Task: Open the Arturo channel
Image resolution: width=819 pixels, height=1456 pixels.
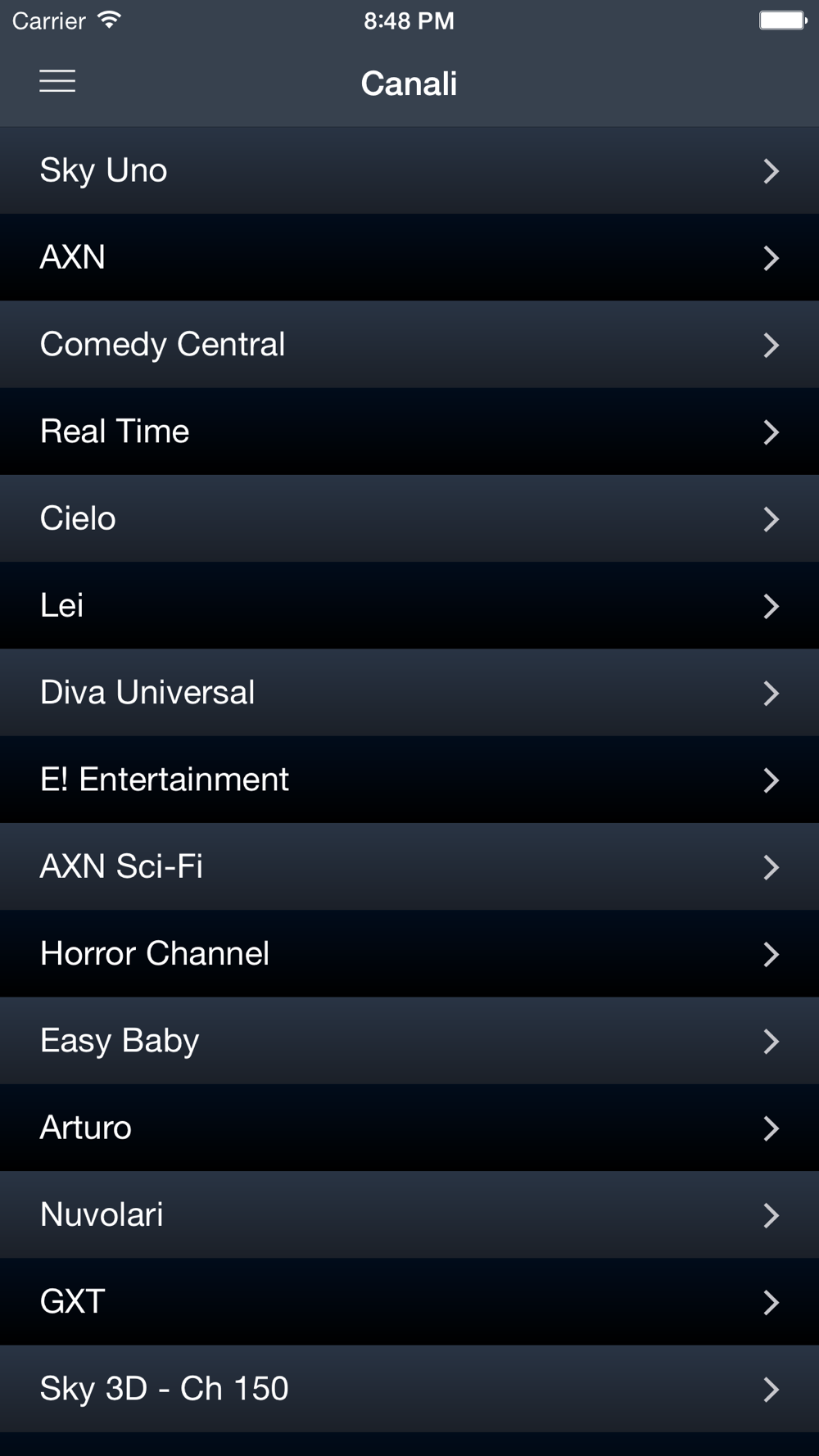Action: point(409,1128)
